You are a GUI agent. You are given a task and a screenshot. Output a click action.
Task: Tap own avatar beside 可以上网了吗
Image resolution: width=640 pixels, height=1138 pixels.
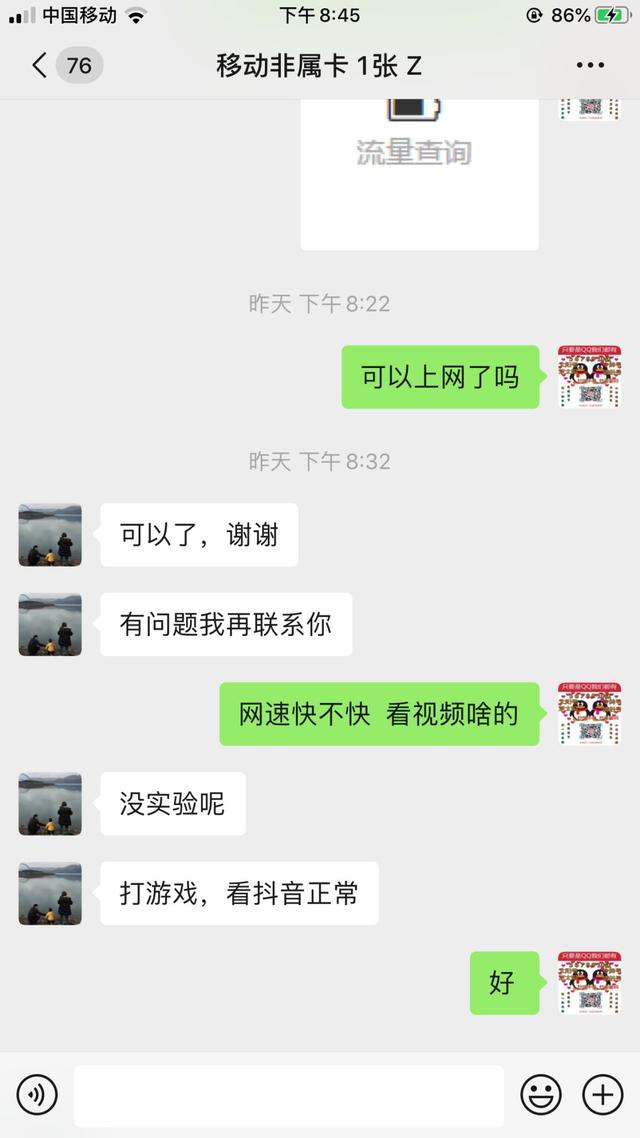(x=590, y=377)
